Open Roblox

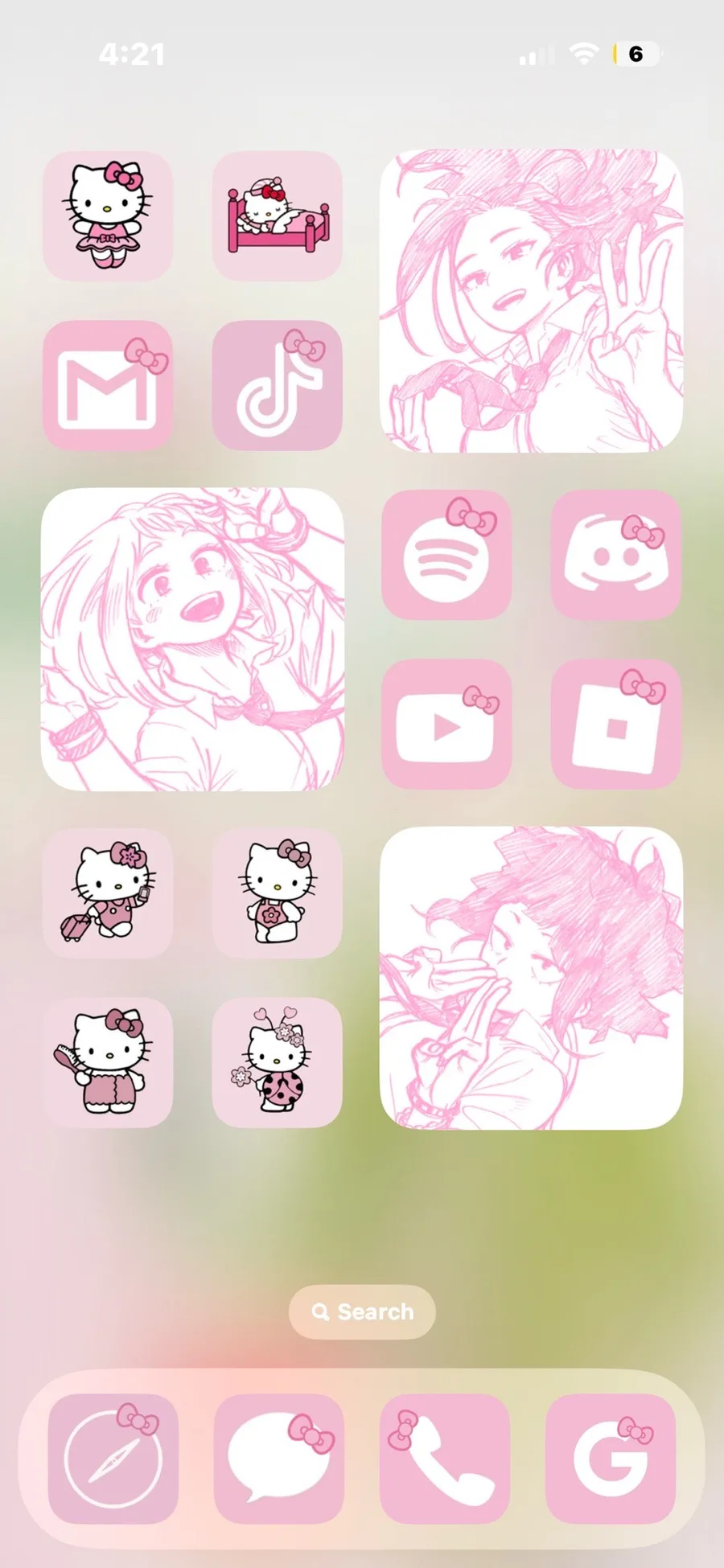pos(615,724)
